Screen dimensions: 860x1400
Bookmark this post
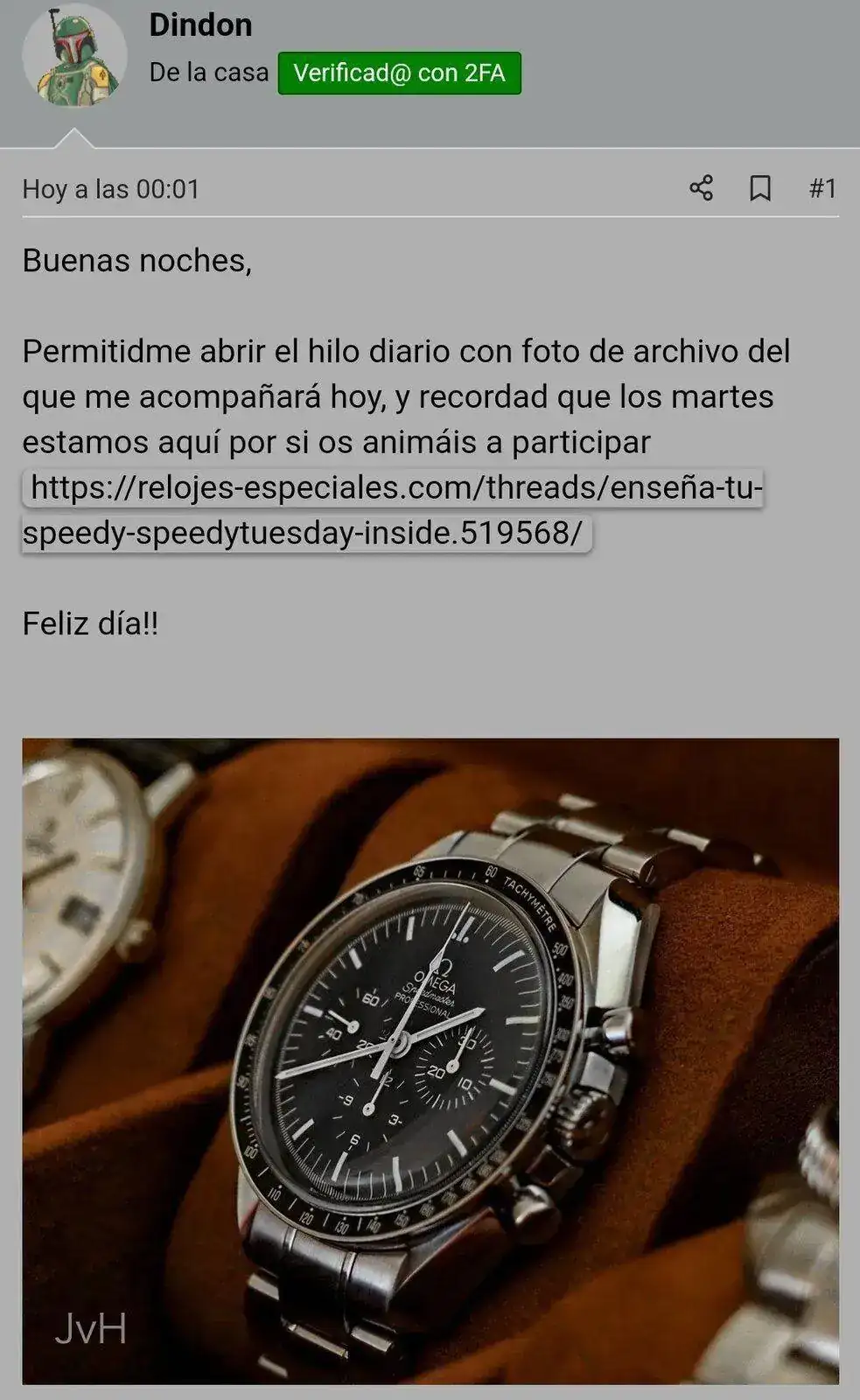coord(760,188)
